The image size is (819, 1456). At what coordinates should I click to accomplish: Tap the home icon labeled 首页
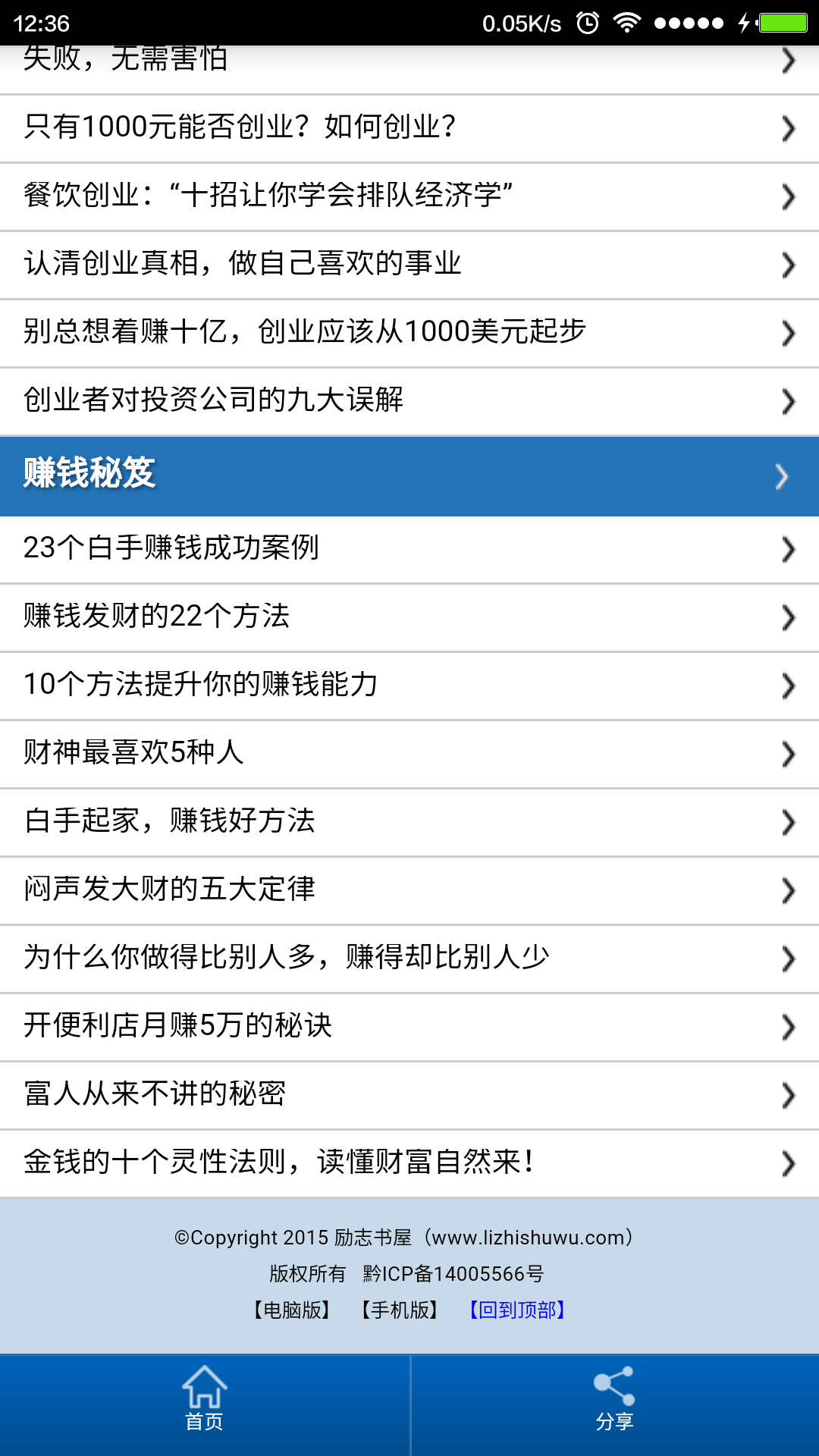point(203,1403)
